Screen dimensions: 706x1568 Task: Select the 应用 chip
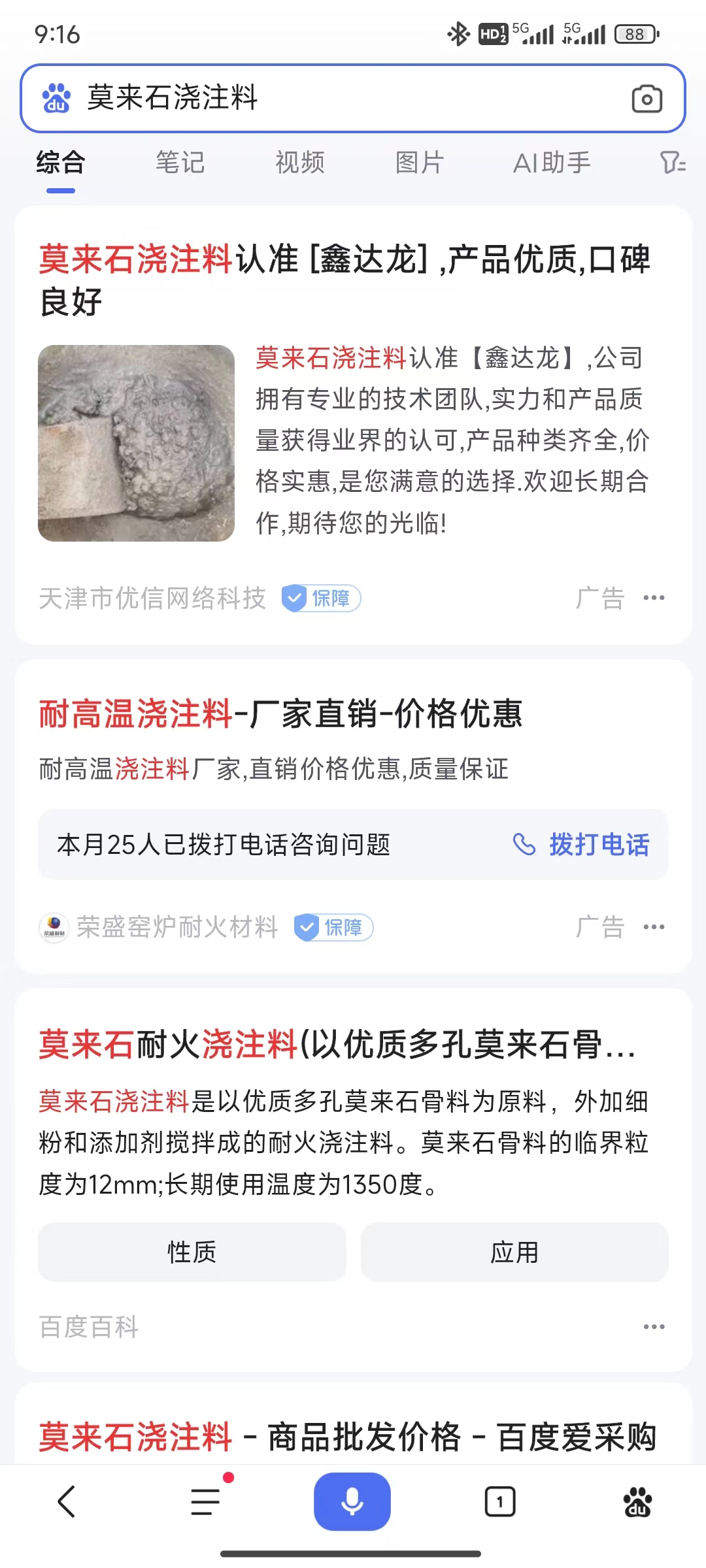[514, 1252]
